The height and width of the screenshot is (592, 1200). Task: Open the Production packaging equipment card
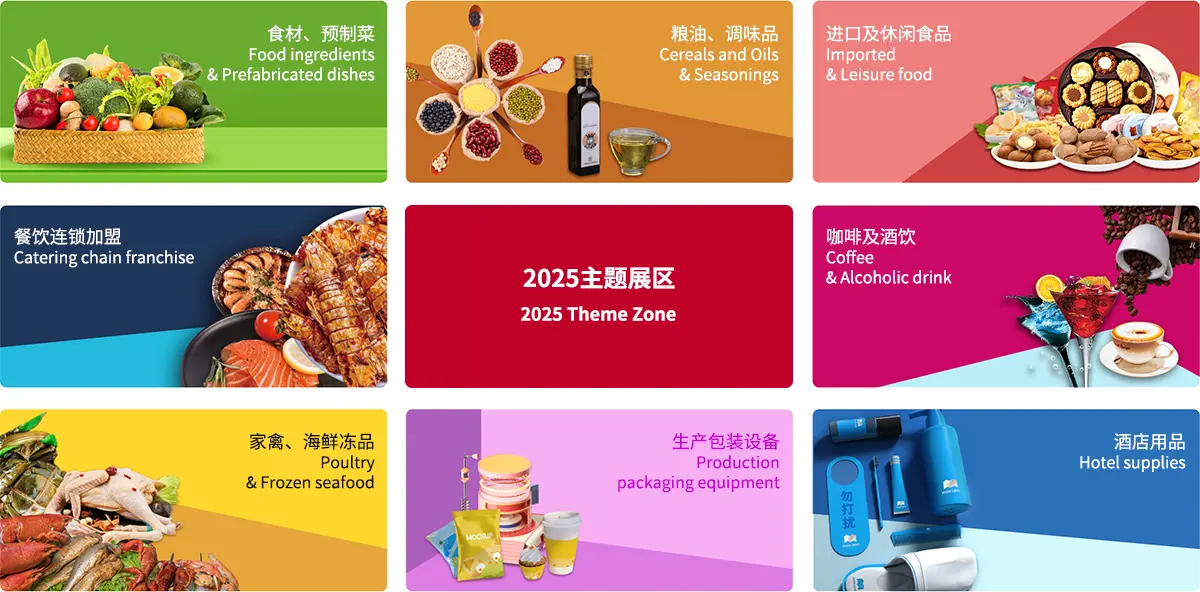tap(599, 500)
